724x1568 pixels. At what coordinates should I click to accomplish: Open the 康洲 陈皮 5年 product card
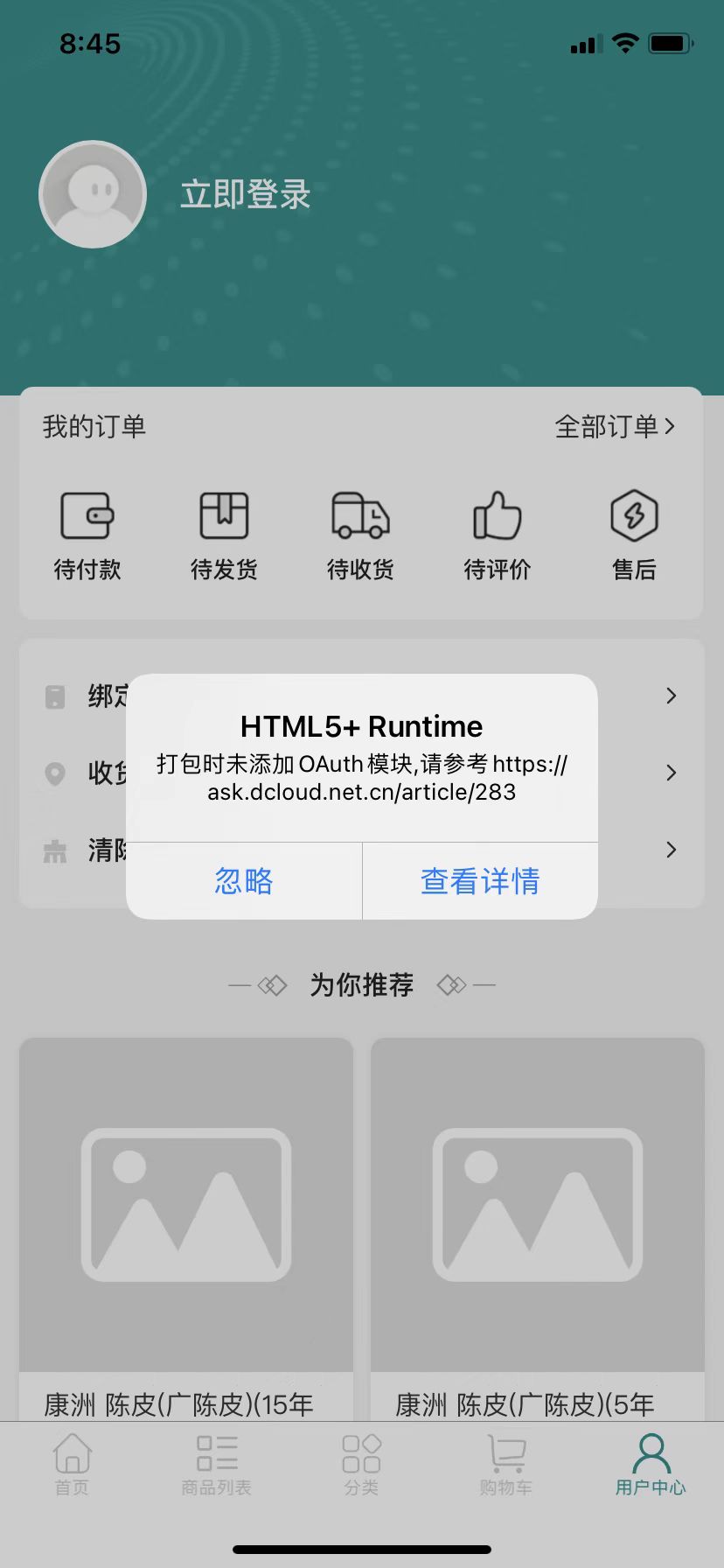pyautogui.click(x=538, y=1225)
